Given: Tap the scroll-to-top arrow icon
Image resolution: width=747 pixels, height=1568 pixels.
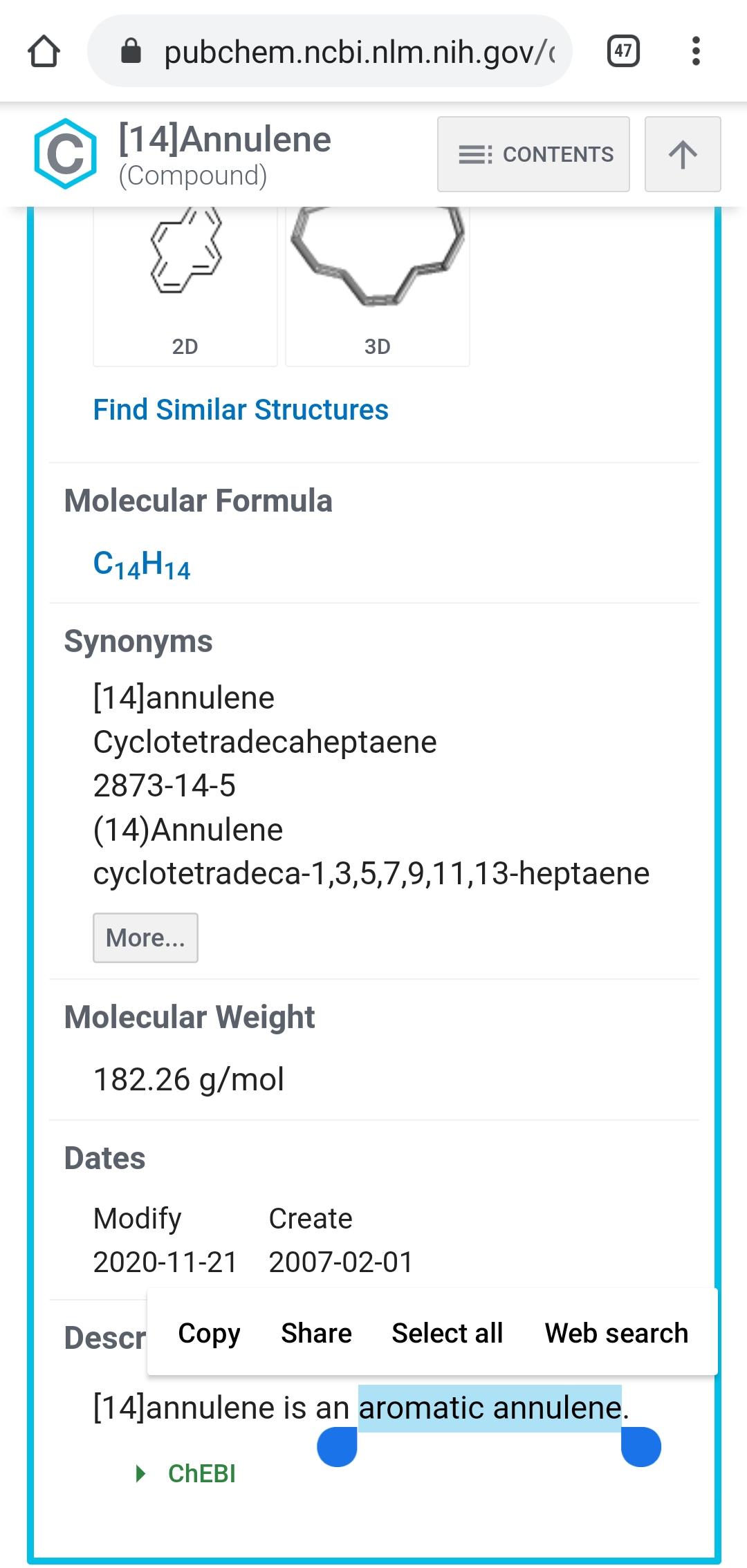Looking at the screenshot, I should [x=682, y=153].
